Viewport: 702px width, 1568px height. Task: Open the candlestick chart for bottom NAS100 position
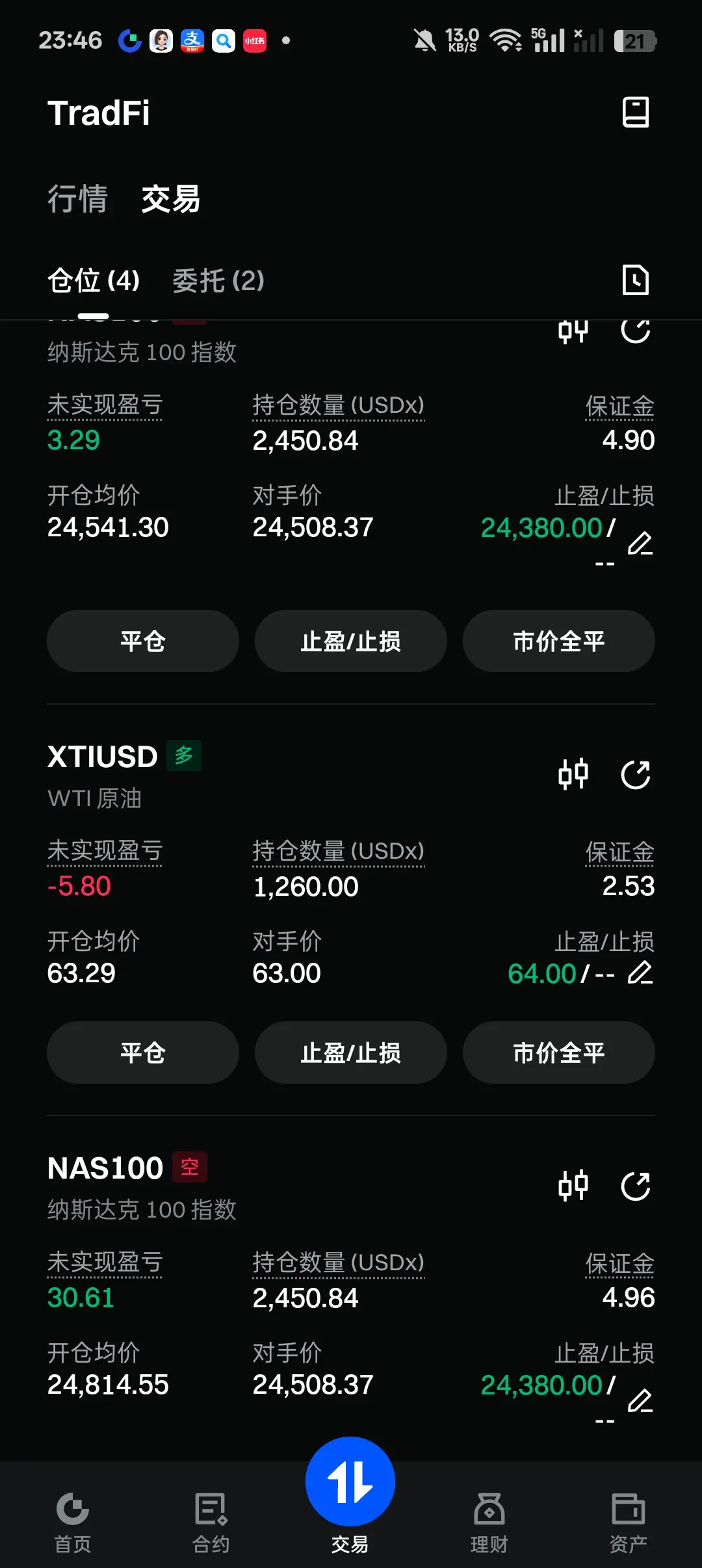[x=573, y=1186]
